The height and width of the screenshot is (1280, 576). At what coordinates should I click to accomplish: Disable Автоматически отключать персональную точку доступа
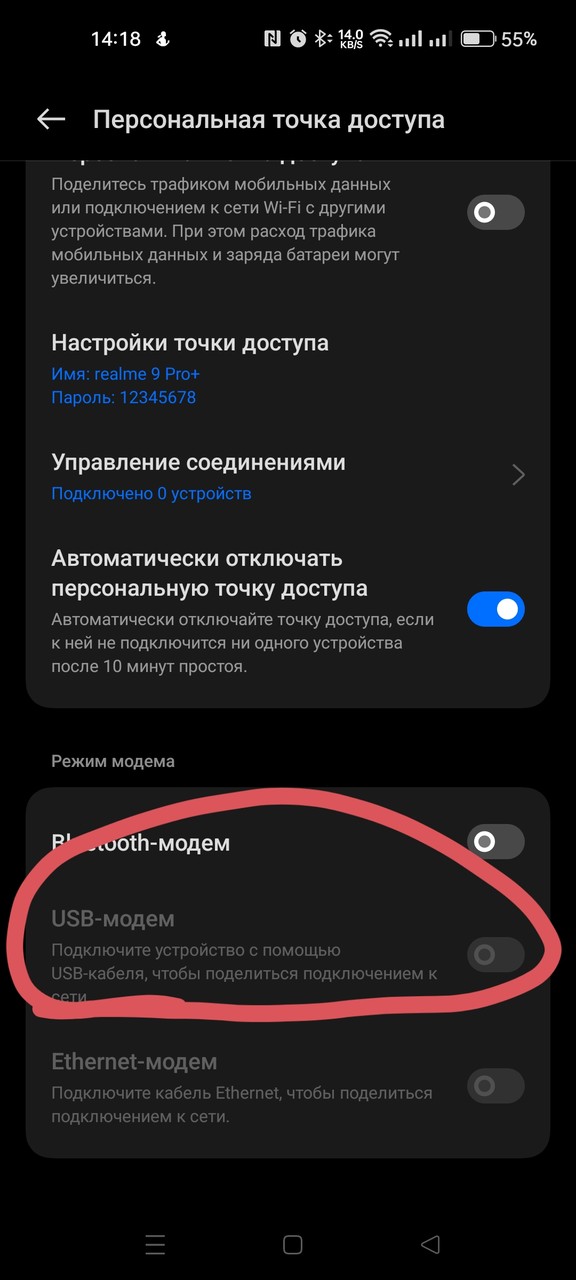point(496,608)
